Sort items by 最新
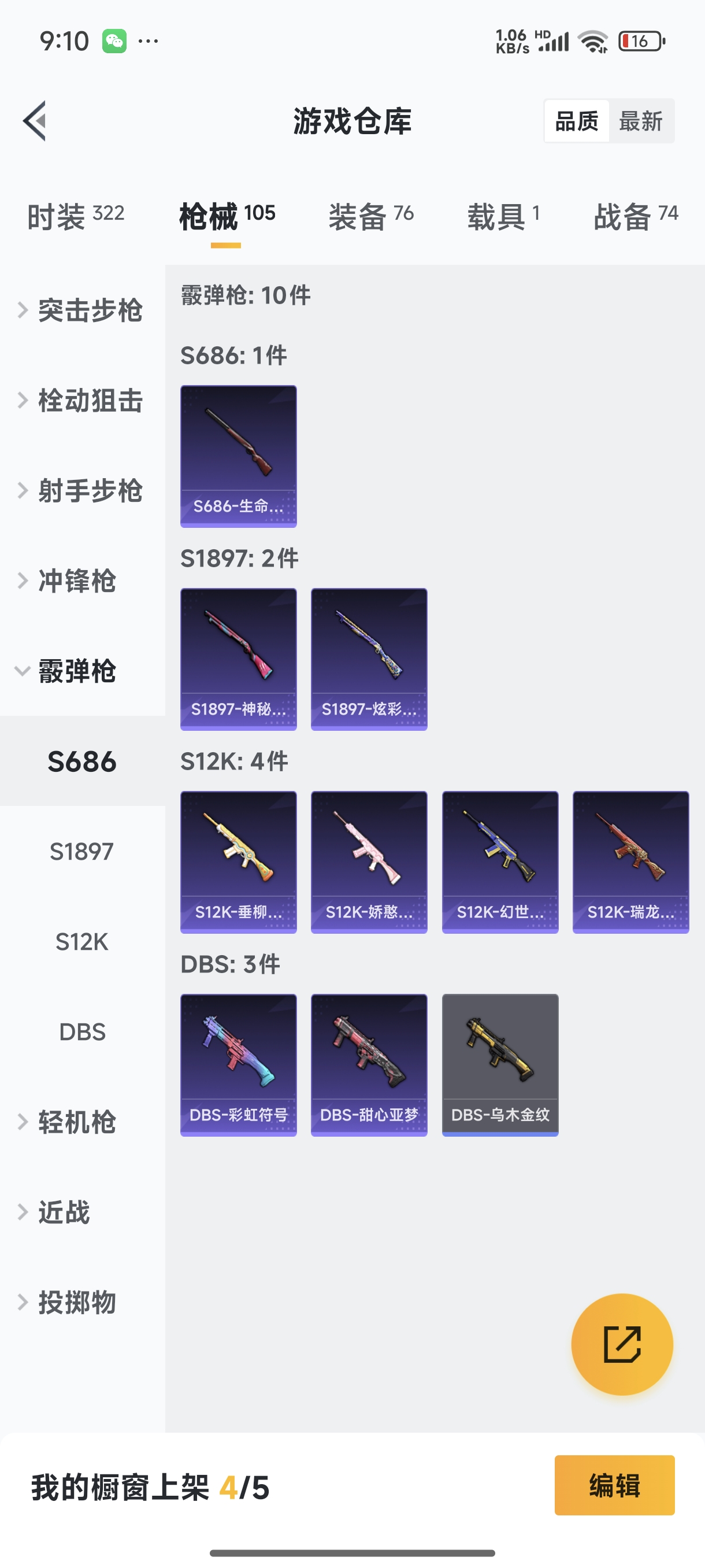The height and width of the screenshot is (1568, 705). tap(640, 121)
